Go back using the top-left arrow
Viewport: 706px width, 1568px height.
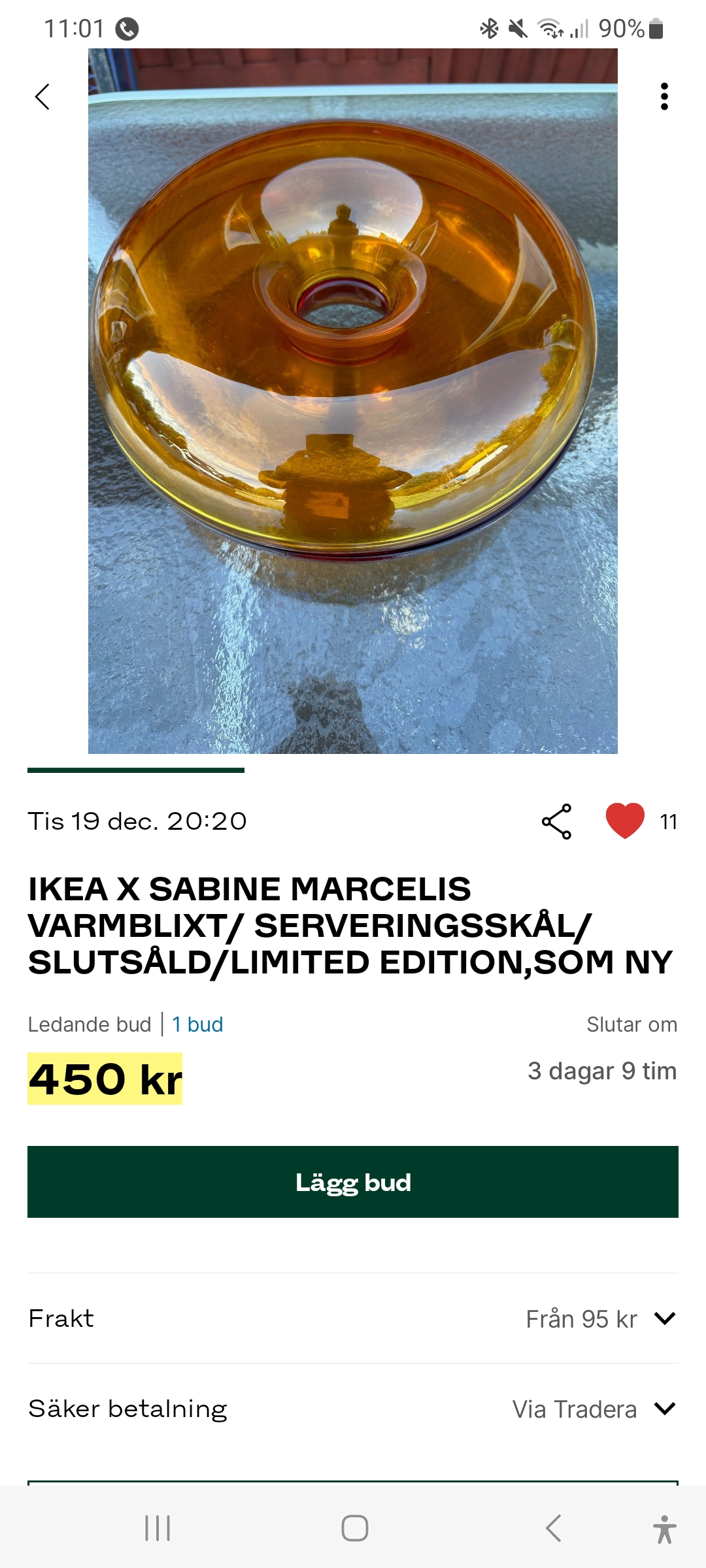42,97
